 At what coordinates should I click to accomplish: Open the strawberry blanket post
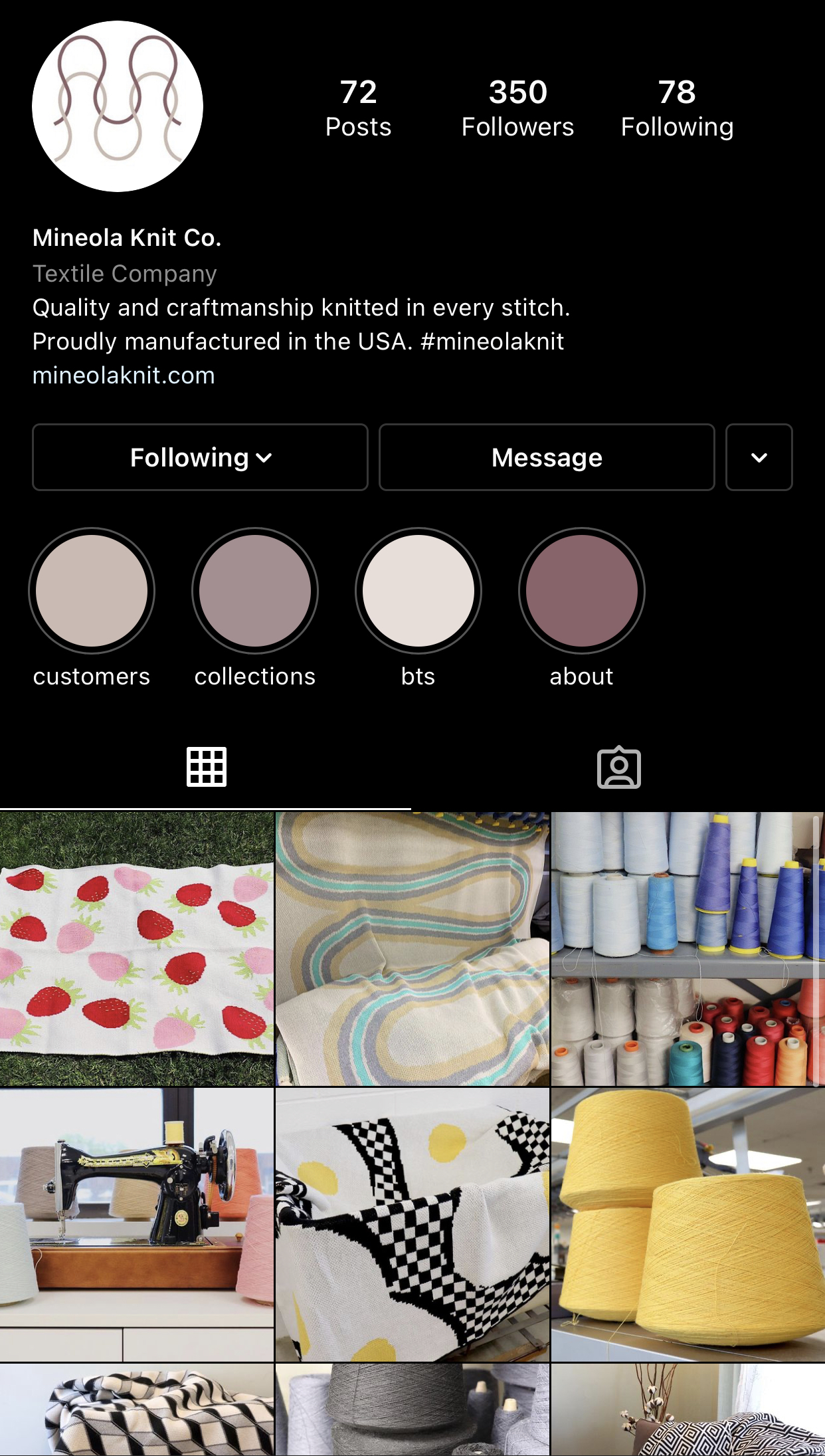pos(137,949)
